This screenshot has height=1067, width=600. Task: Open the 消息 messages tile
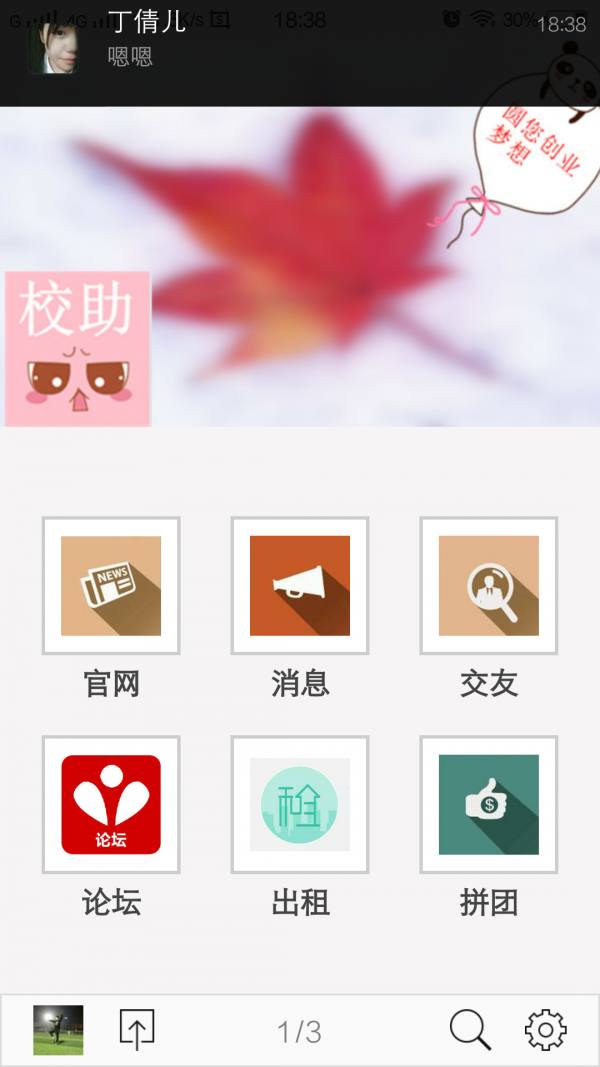click(300, 585)
